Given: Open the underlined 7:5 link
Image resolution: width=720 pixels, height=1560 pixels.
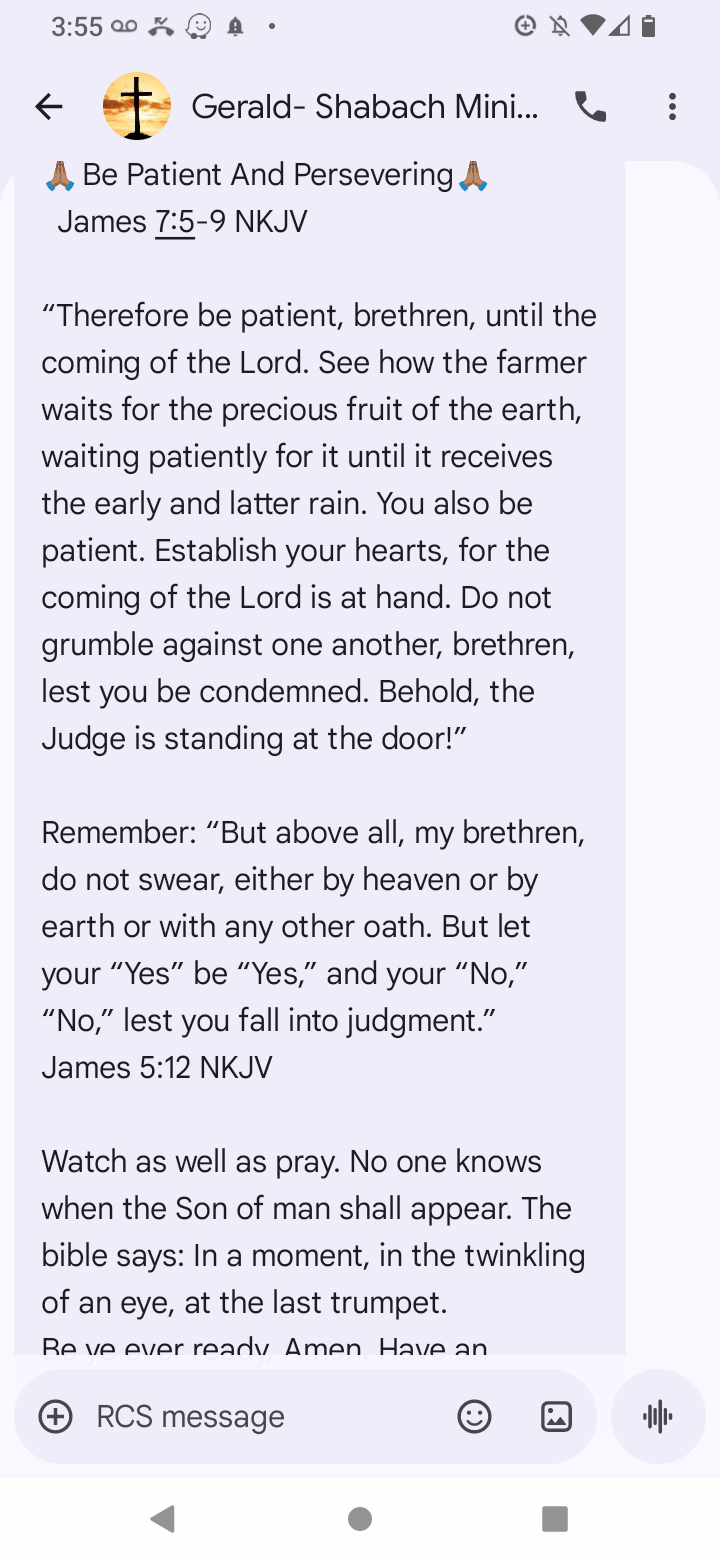Looking at the screenshot, I should coord(175,222).
